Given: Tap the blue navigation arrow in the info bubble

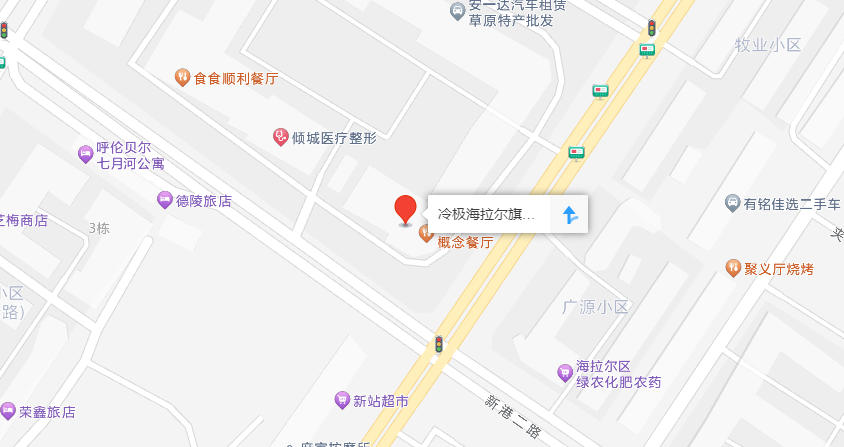Looking at the screenshot, I should 570,214.
